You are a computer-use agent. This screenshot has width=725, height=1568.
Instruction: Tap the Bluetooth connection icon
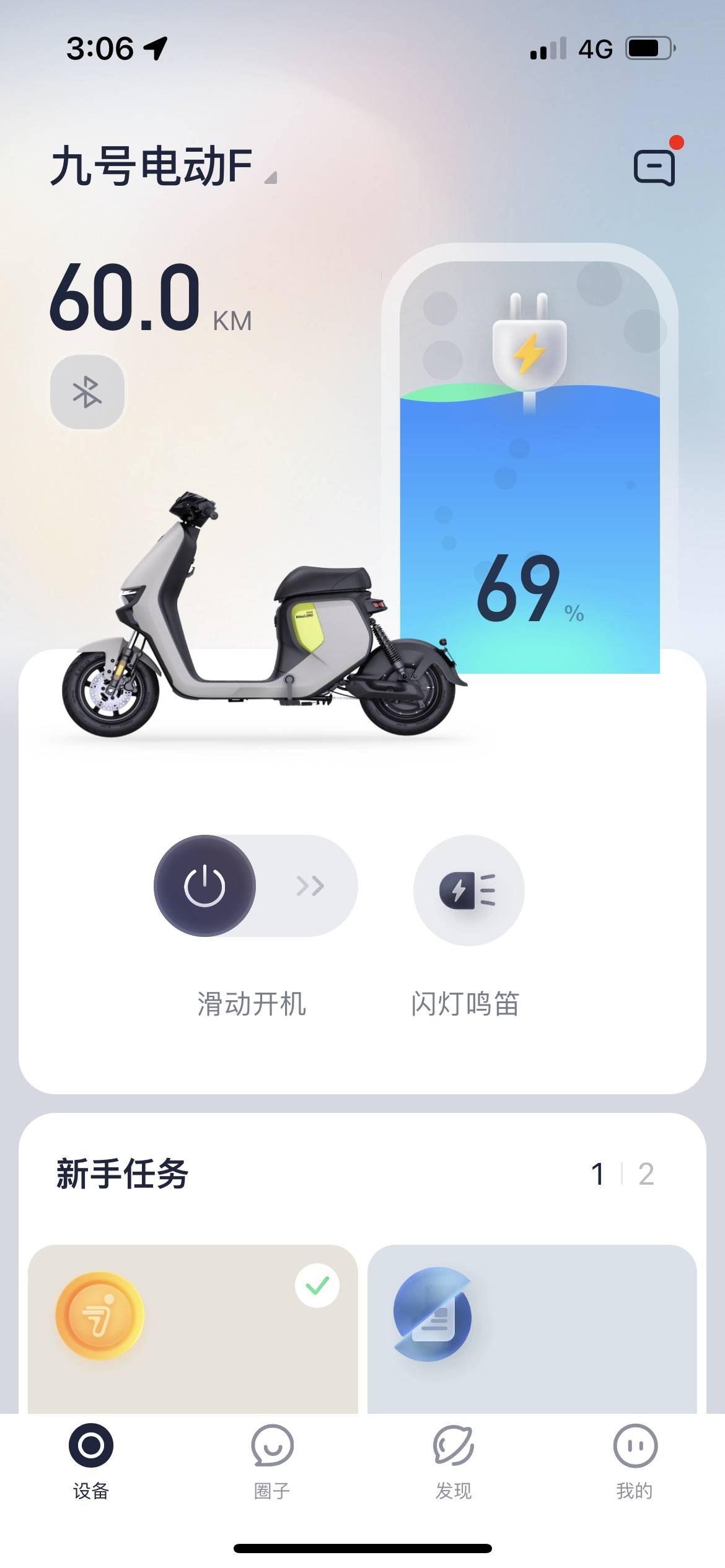pos(87,392)
